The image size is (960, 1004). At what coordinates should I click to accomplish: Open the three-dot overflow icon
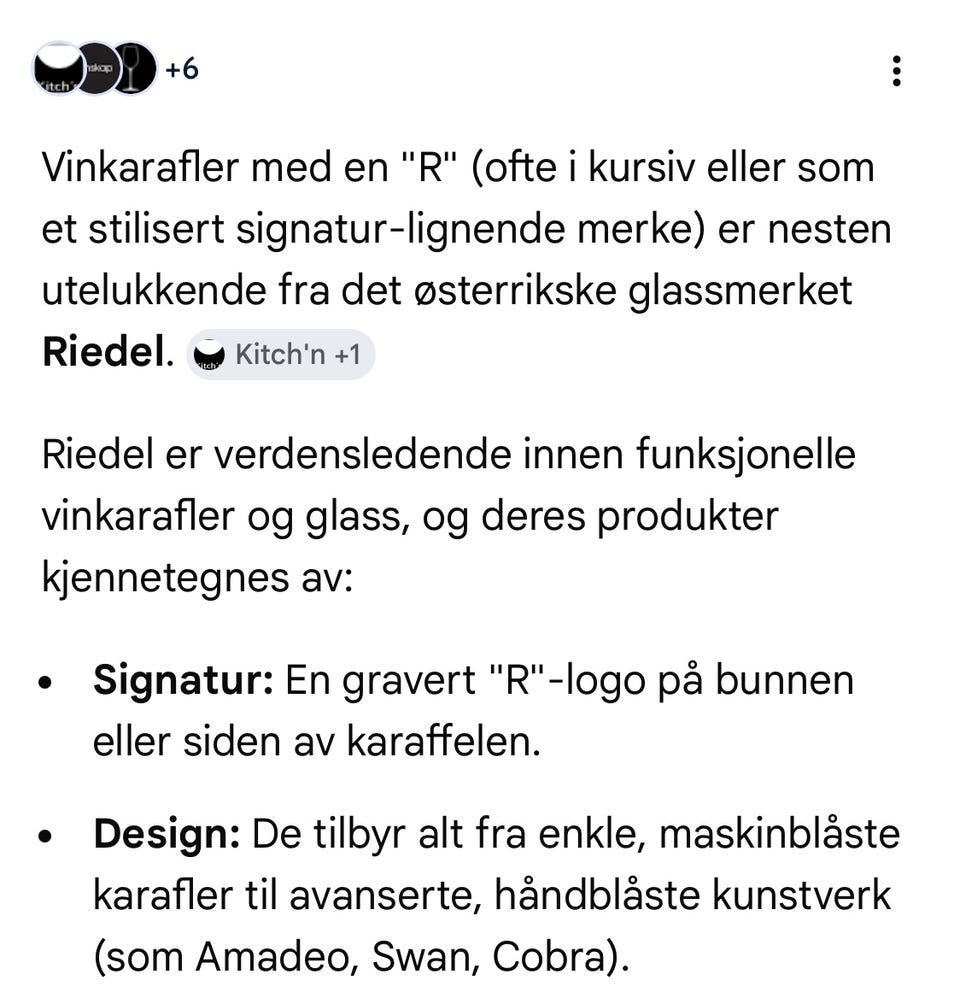coord(896,70)
